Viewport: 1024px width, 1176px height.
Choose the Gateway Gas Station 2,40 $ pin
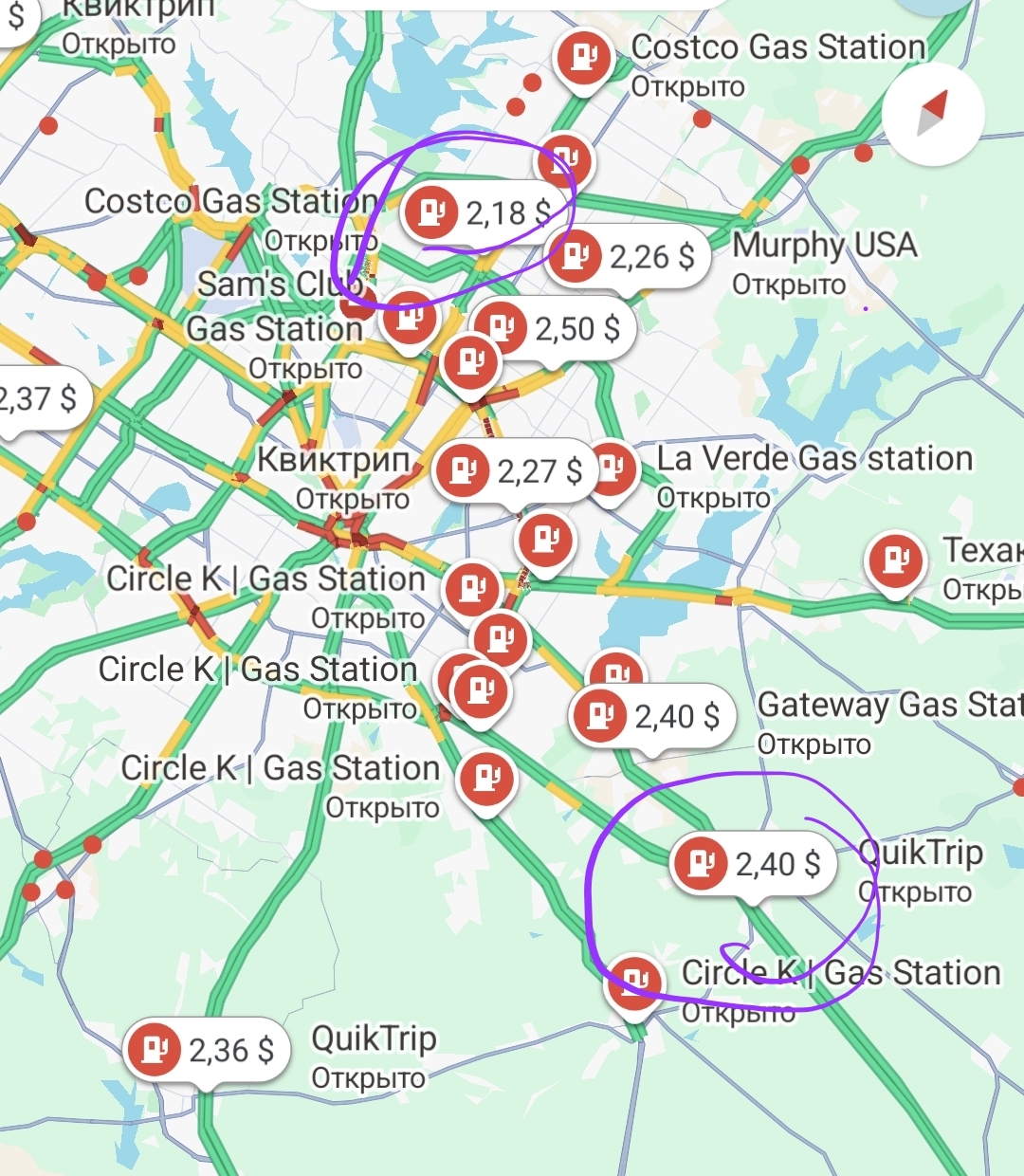click(x=652, y=716)
